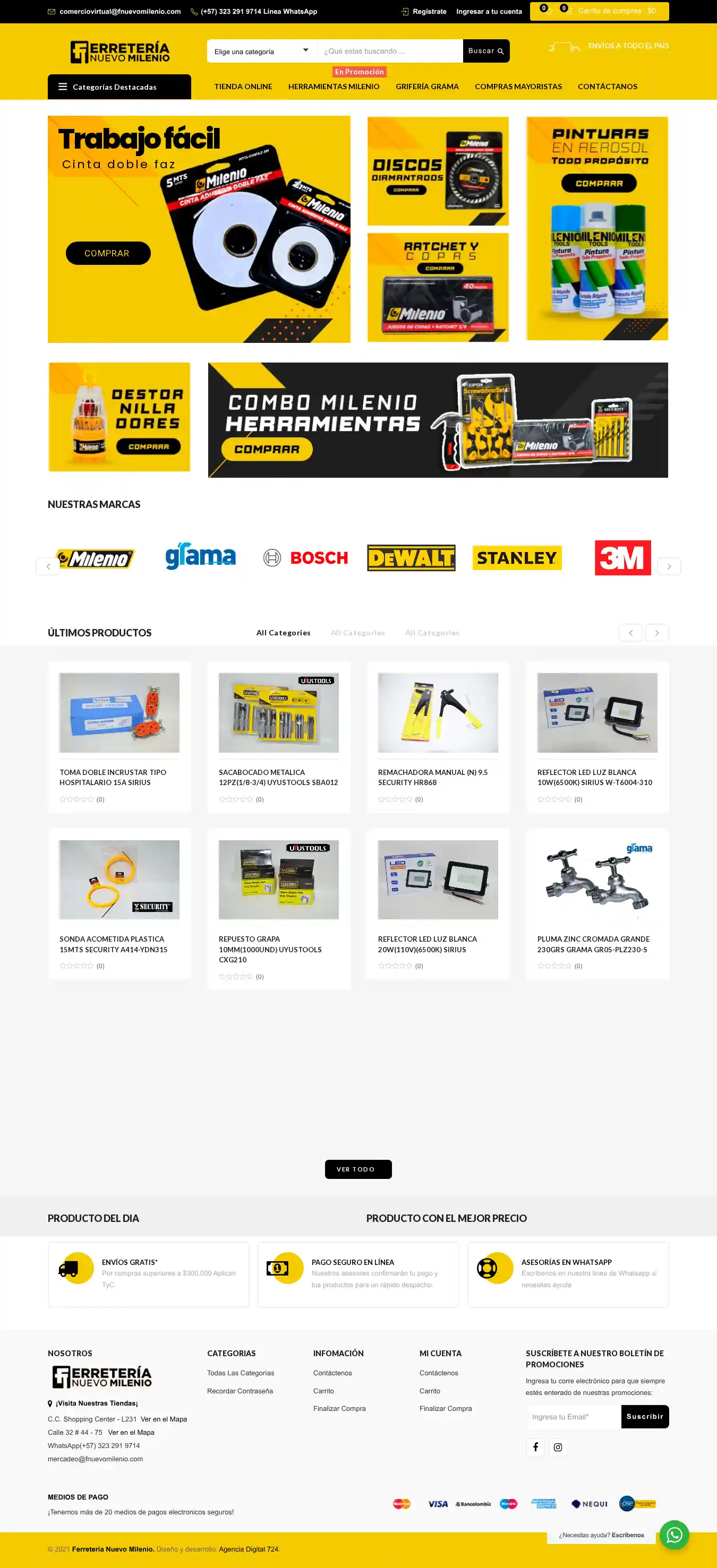
Task: Open the Grifería Grama section
Action: click(x=427, y=87)
